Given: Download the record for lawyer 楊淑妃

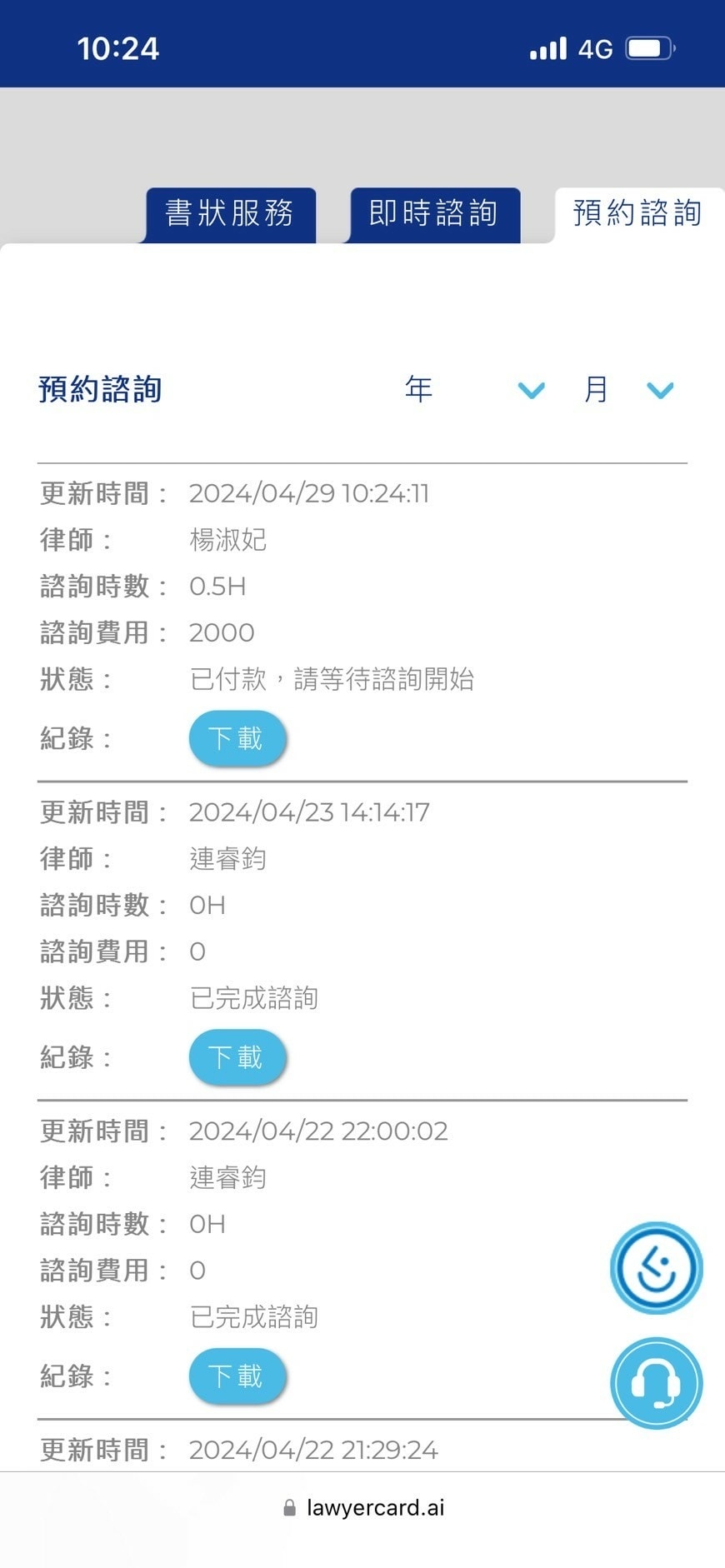Looking at the screenshot, I should click(x=237, y=738).
